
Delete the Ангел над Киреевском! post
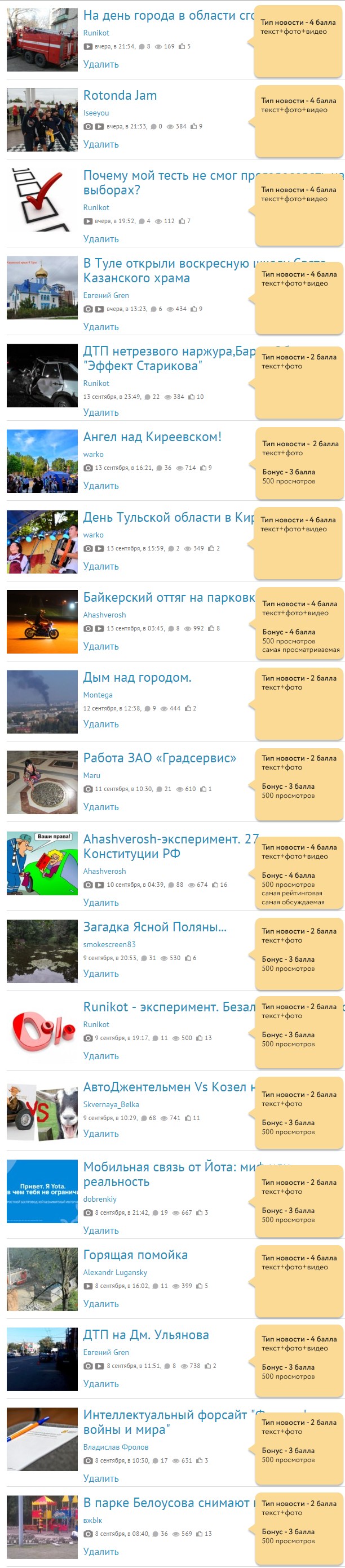(x=100, y=486)
